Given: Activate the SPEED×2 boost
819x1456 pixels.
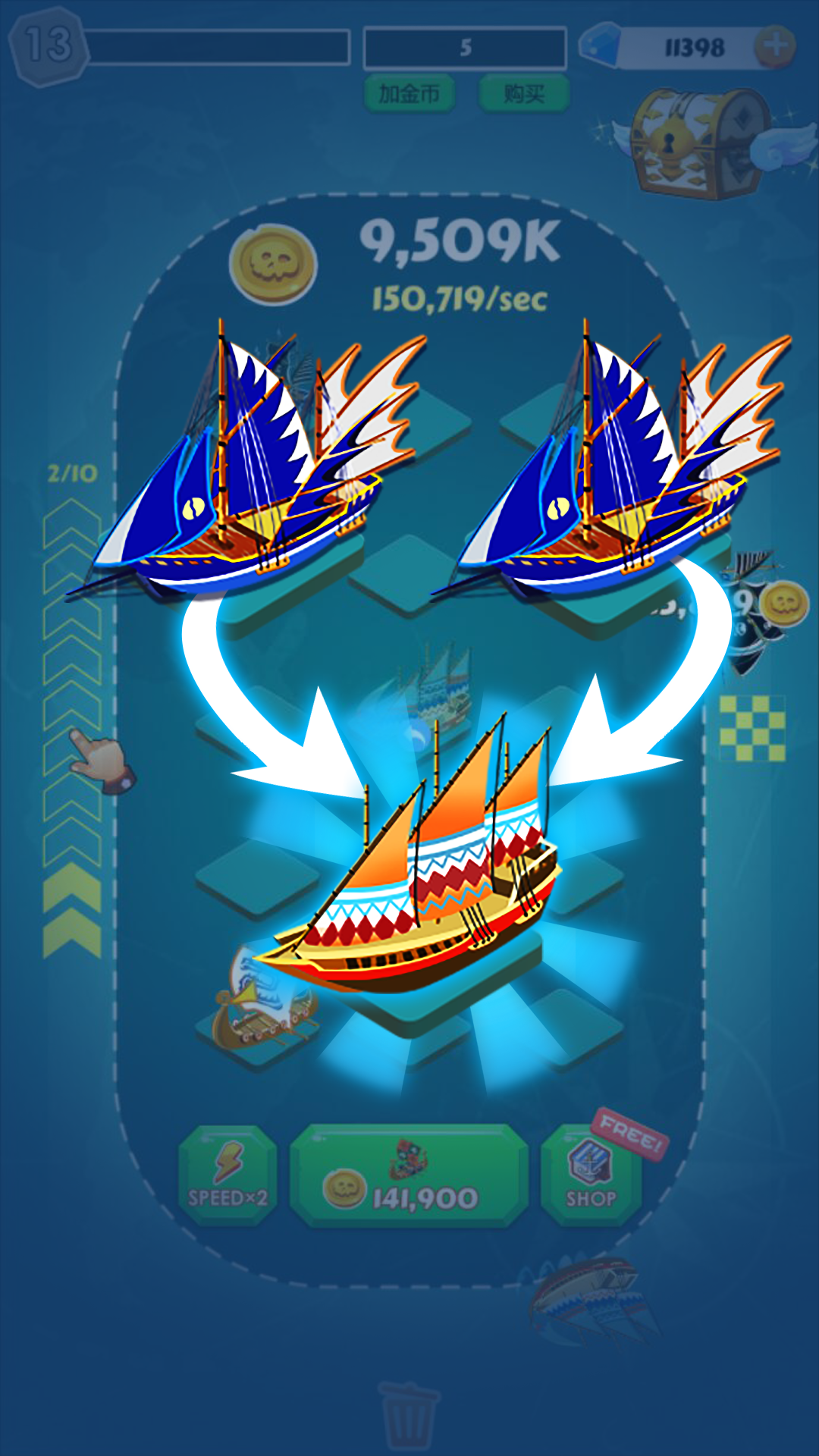Looking at the screenshot, I should coord(227,1175).
